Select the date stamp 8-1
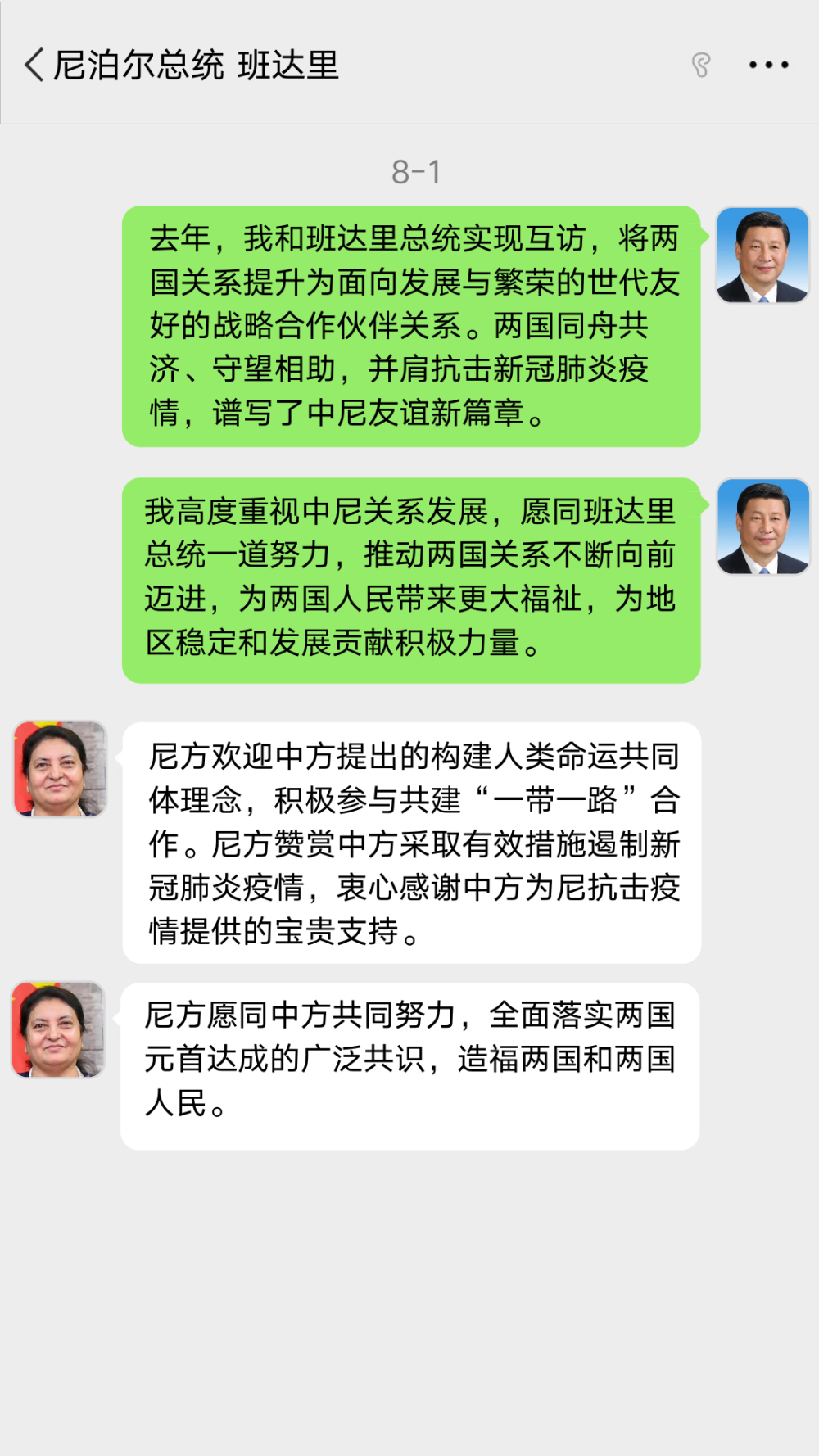 pyautogui.click(x=416, y=172)
